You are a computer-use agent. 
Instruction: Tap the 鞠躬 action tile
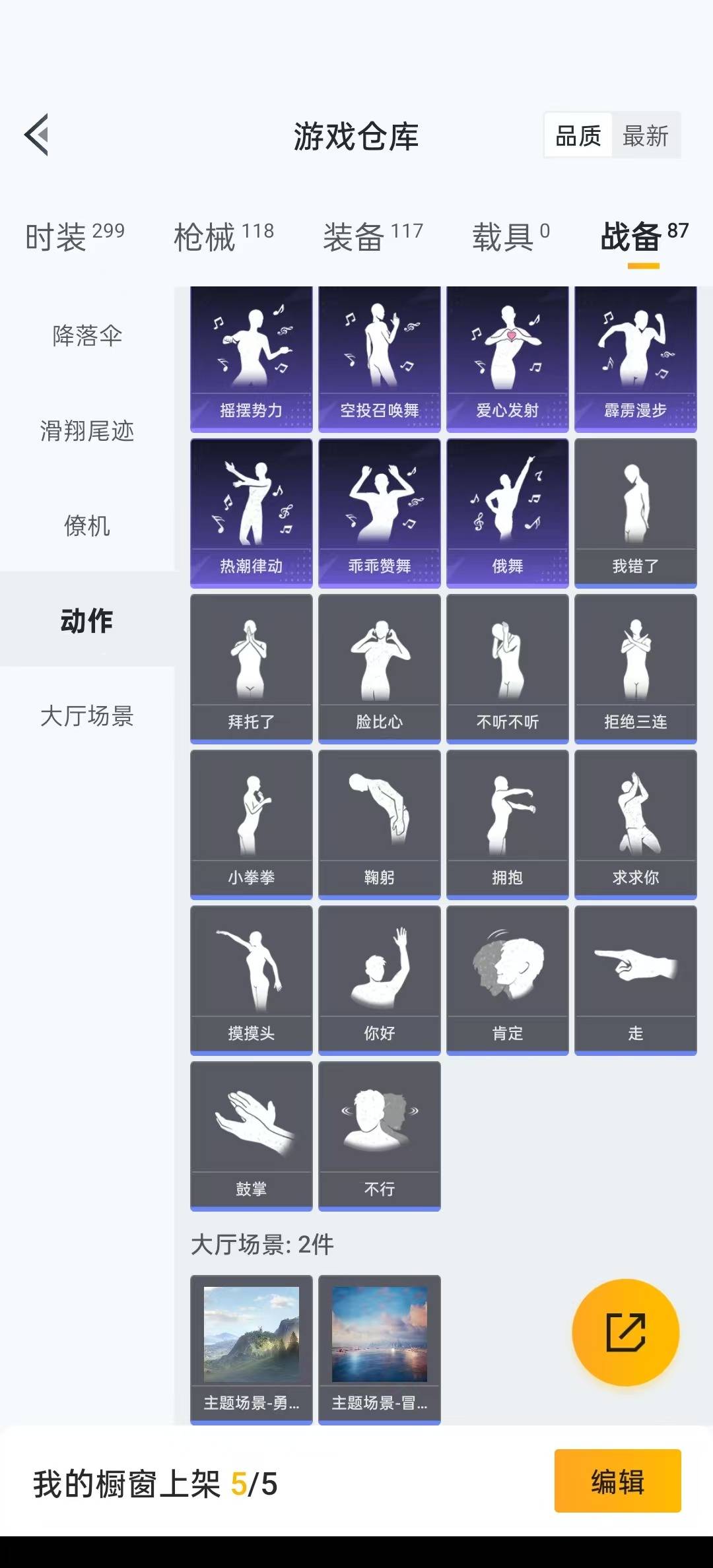[379, 824]
